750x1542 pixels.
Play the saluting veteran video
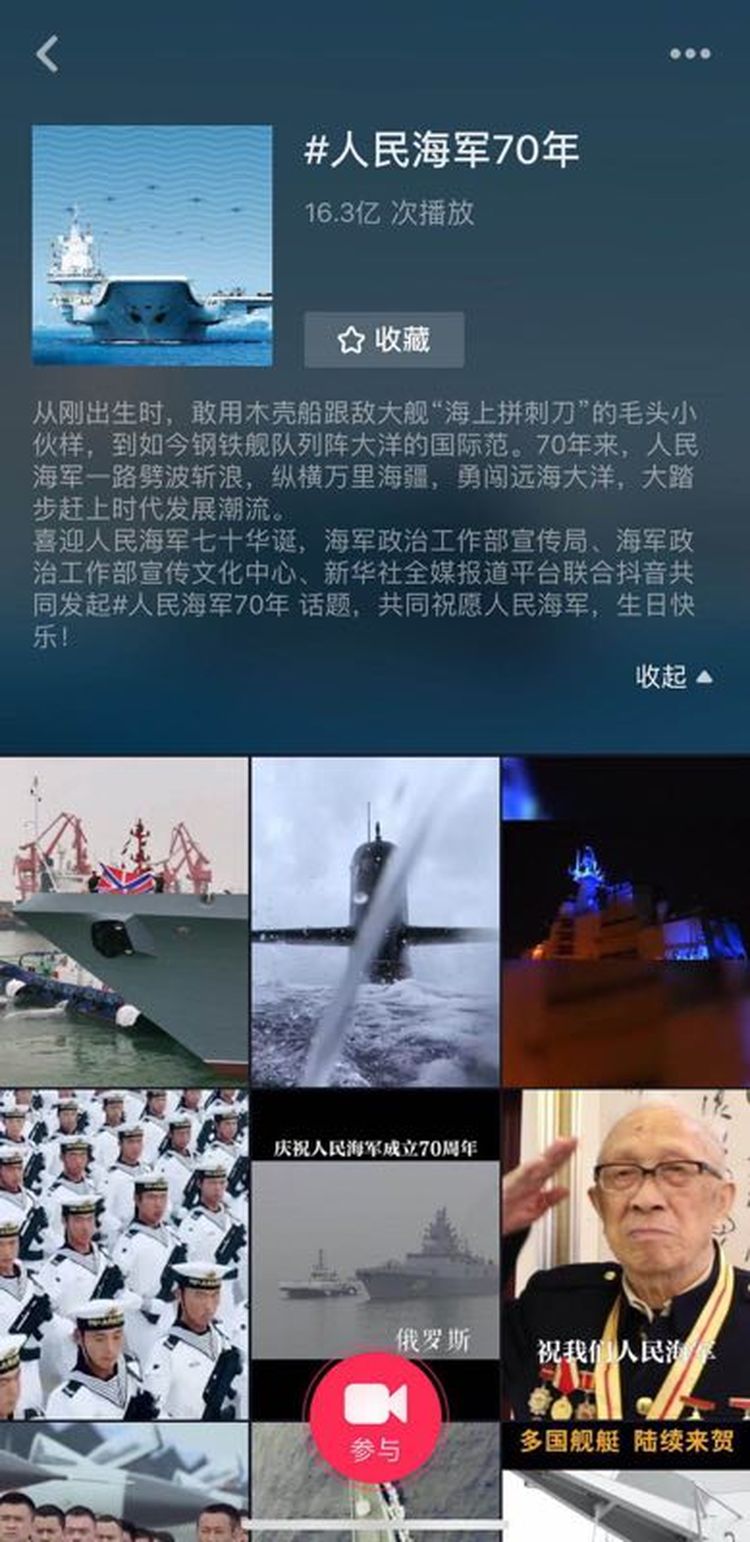coord(626,1255)
